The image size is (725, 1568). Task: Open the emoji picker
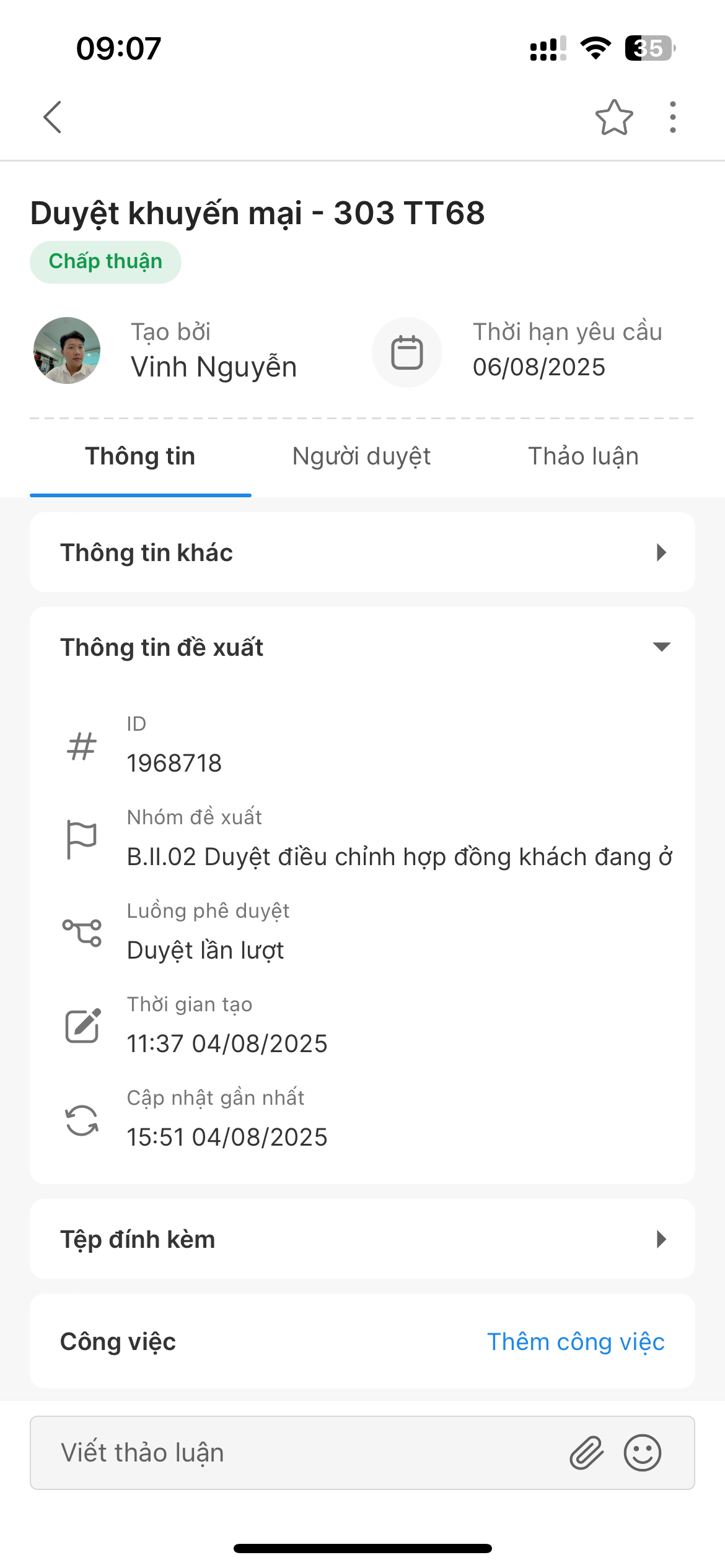pyautogui.click(x=643, y=1453)
